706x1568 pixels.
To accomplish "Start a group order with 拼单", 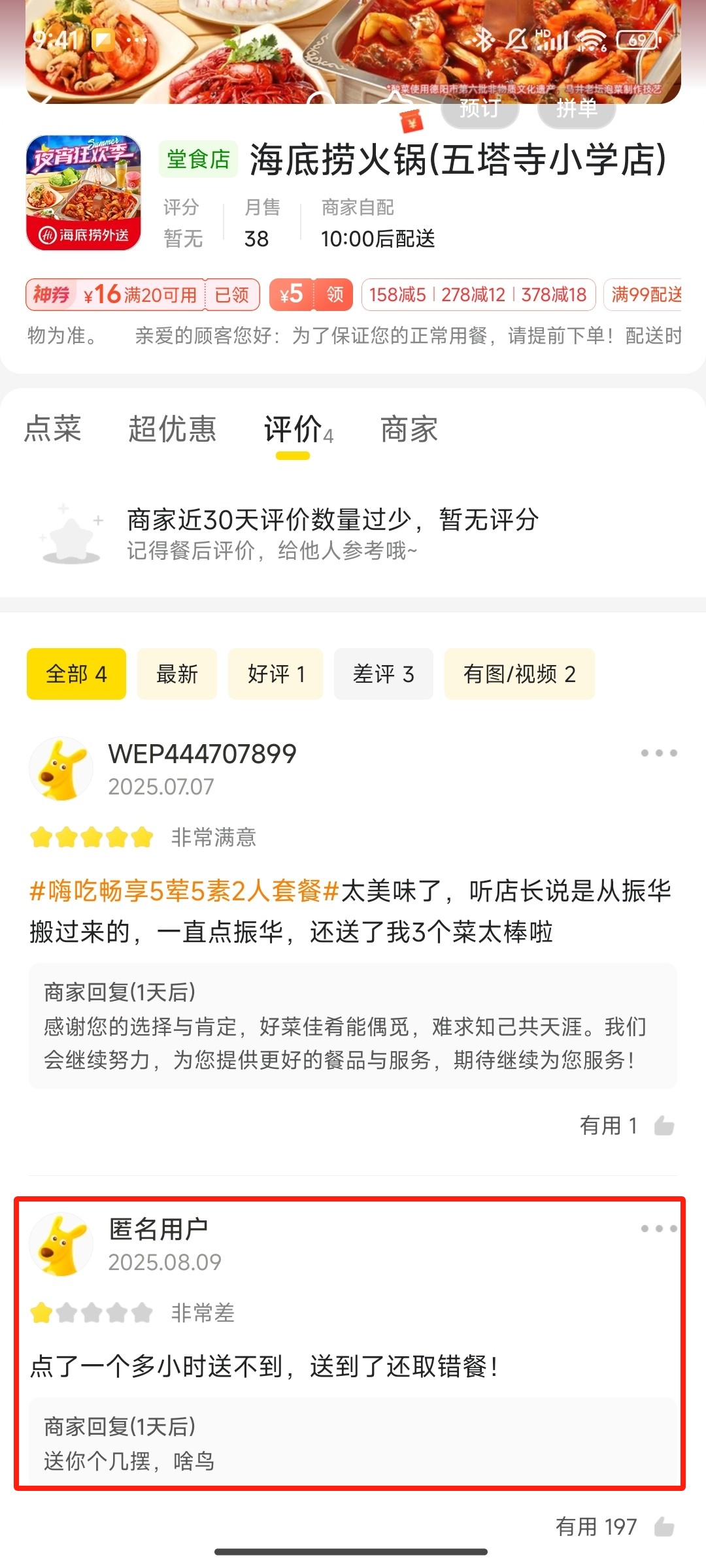I will (576, 109).
